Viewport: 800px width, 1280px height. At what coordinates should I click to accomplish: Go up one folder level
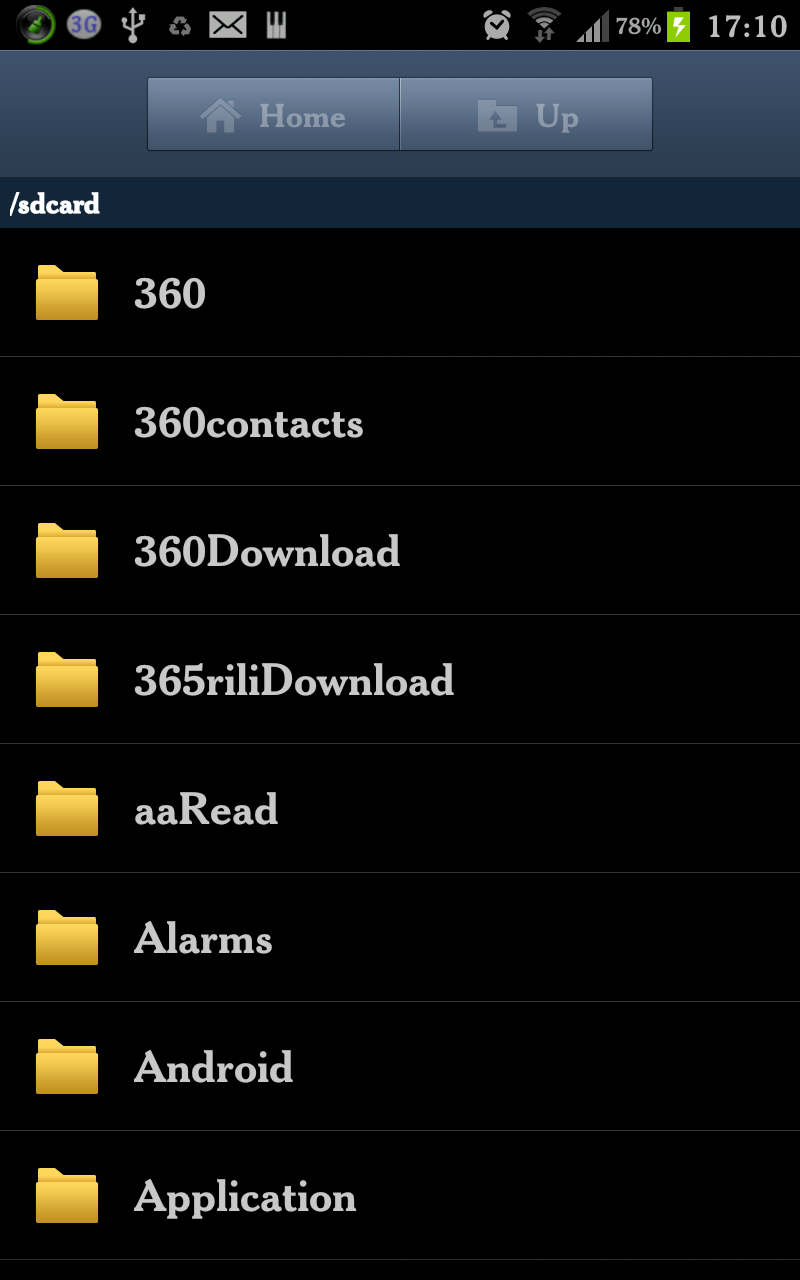(x=526, y=114)
